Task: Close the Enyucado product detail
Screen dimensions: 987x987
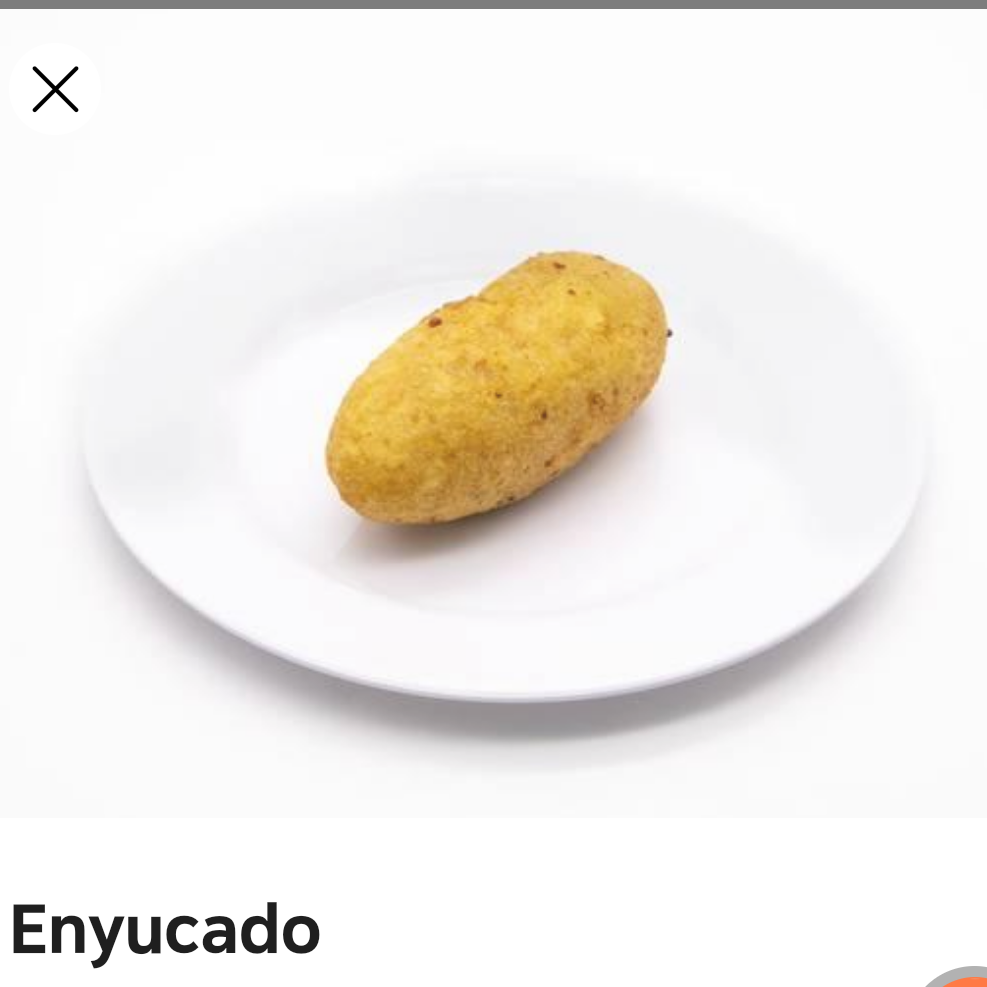Action: [x=55, y=89]
